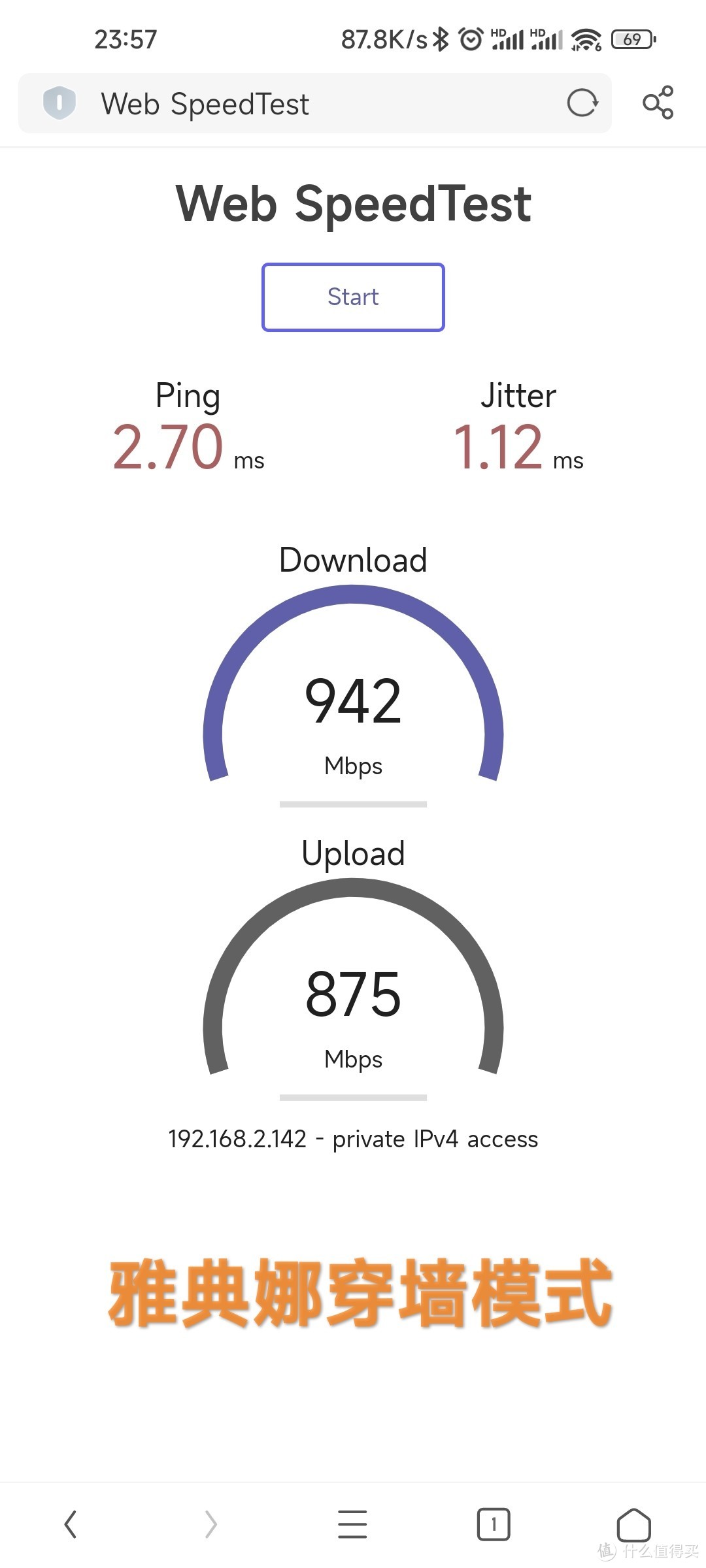View open browser tabs
Viewport: 706px width, 1568px height.
tap(494, 1524)
